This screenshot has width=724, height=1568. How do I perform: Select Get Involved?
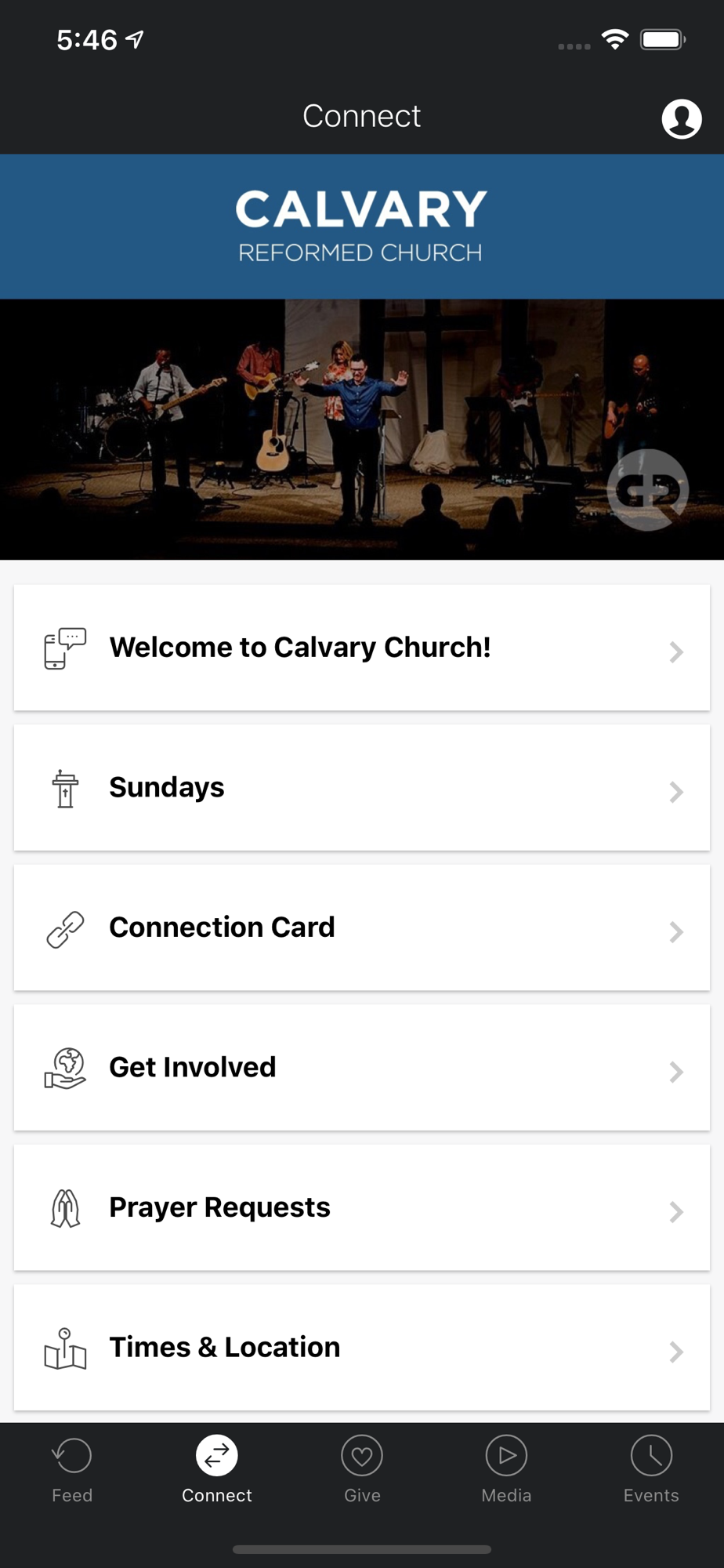click(362, 1068)
